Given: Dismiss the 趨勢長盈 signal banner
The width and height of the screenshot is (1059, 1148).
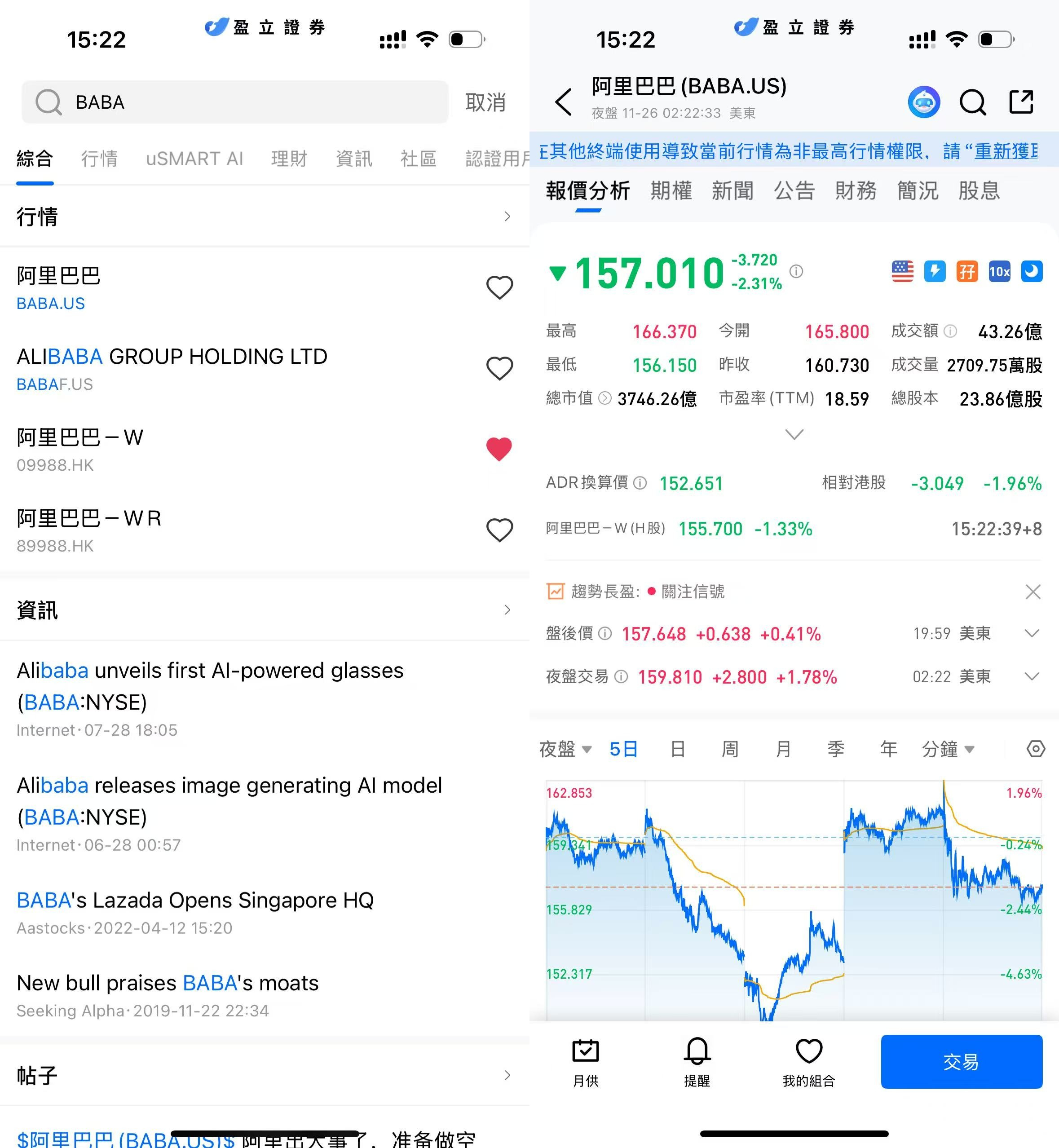Looking at the screenshot, I should coord(1033,592).
